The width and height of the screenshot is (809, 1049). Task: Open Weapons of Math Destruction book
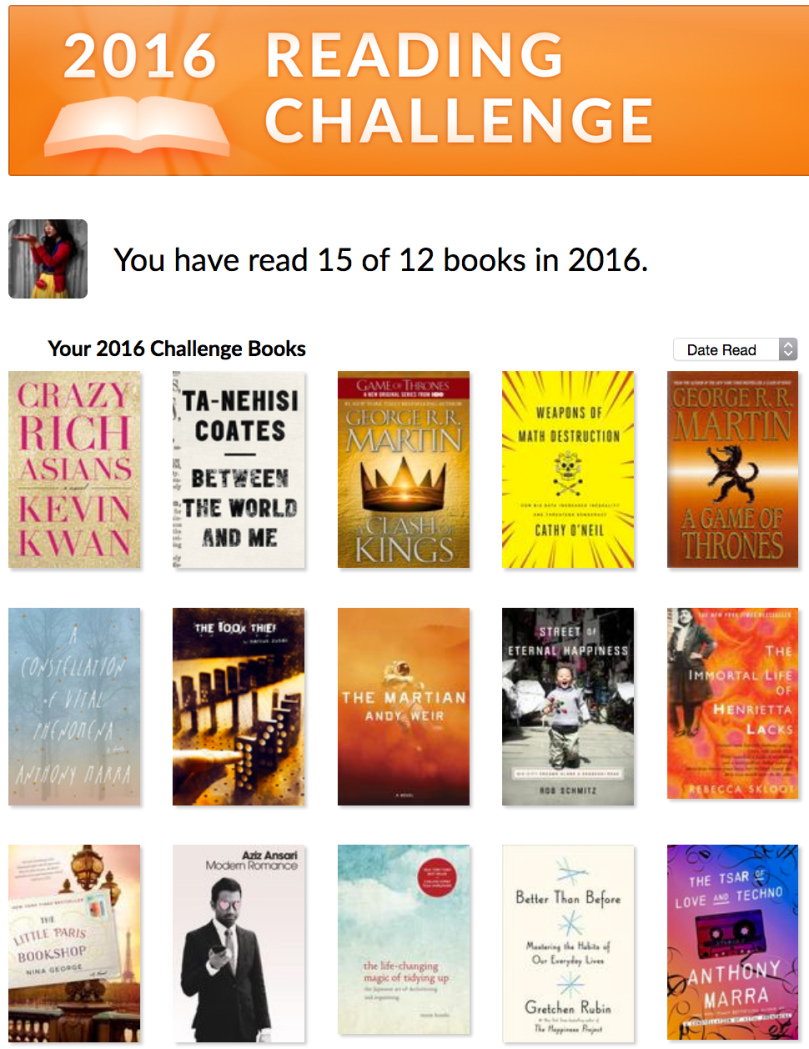click(x=567, y=469)
